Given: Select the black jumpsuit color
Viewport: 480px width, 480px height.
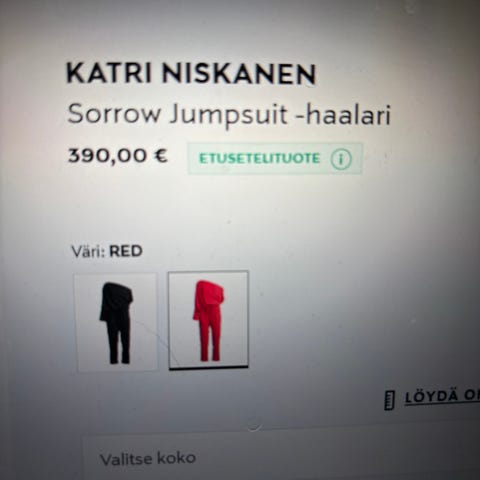Looking at the screenshot, I should point(116,322).
